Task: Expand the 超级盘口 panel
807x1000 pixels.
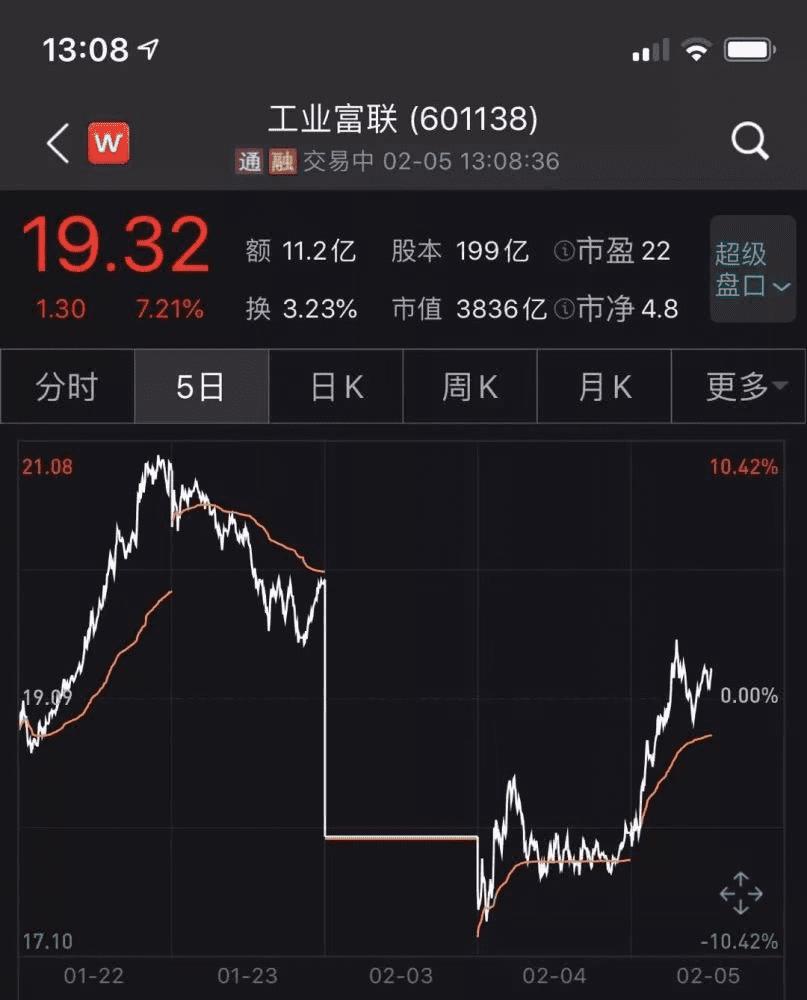Action: 752,270
